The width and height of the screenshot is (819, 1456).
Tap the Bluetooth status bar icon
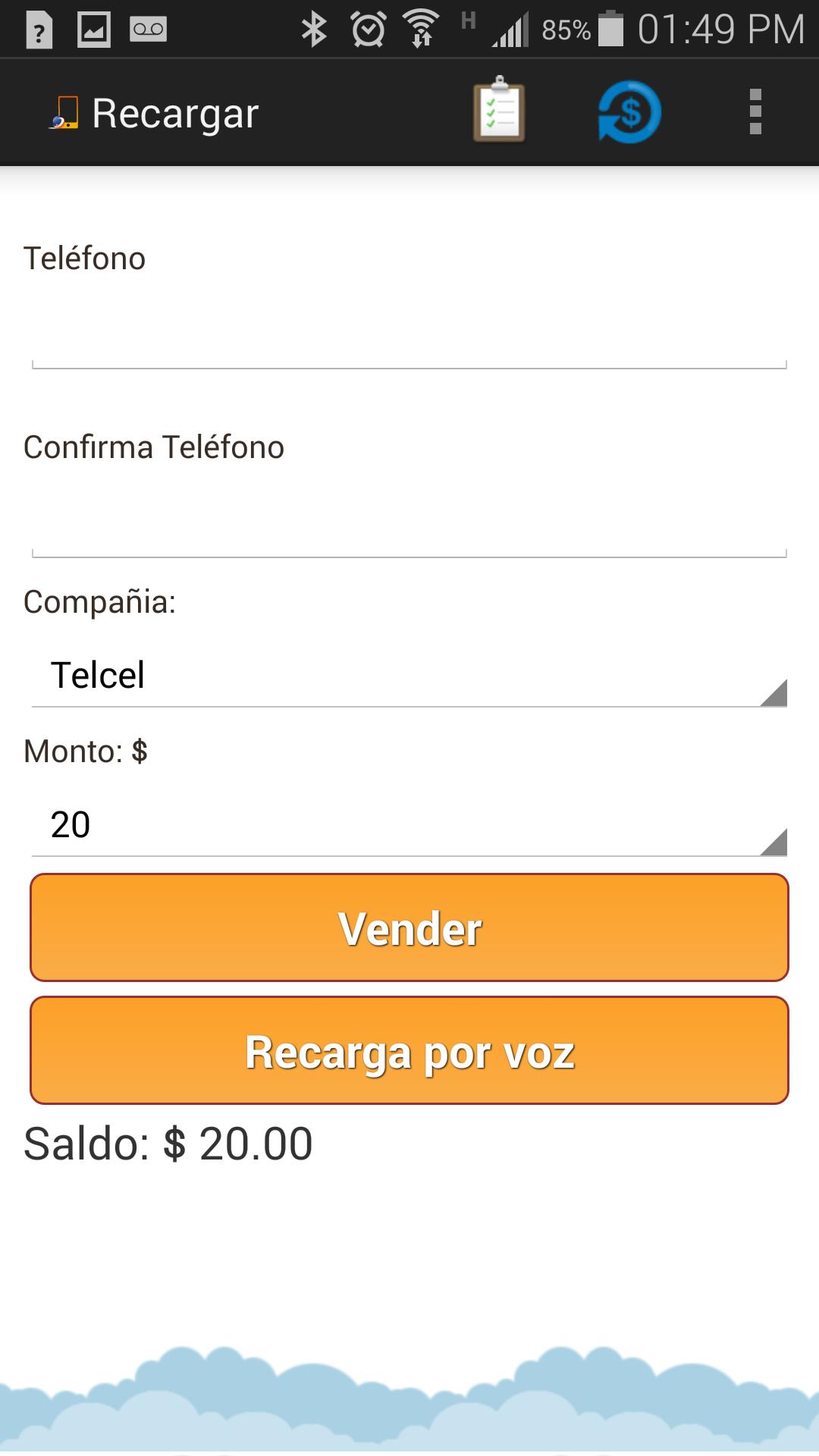click(x=315, y=29)
